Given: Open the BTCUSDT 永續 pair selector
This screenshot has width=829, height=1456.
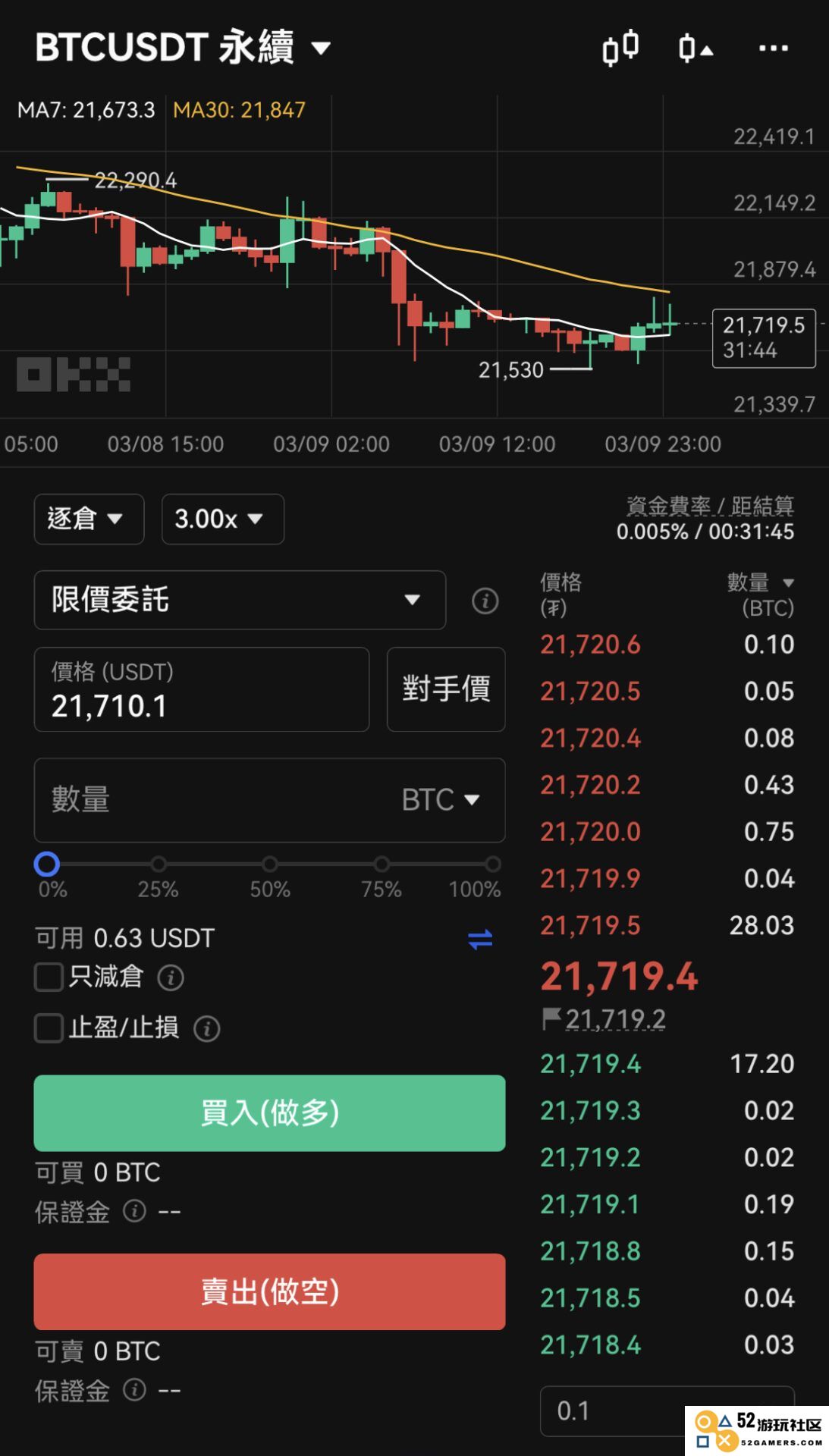Looking at the screenshot, I should [x=183, y=47].
